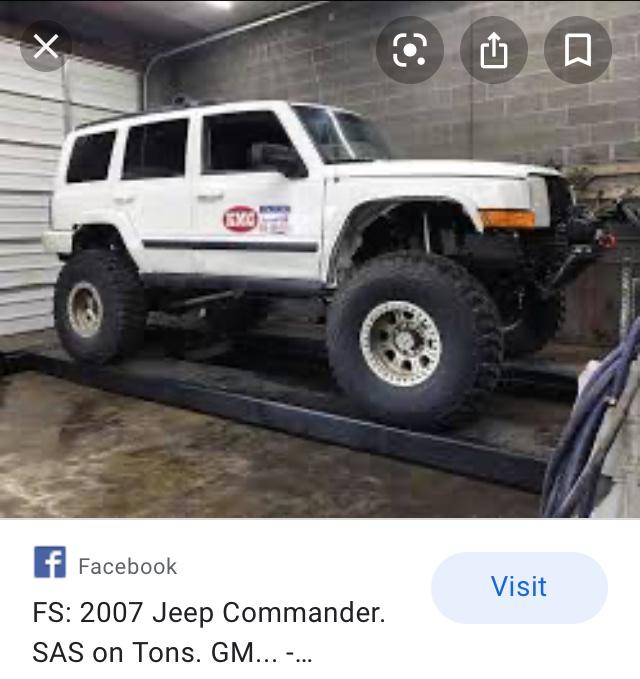
Task: Close the image viewer
Action: tap(46, 46)
